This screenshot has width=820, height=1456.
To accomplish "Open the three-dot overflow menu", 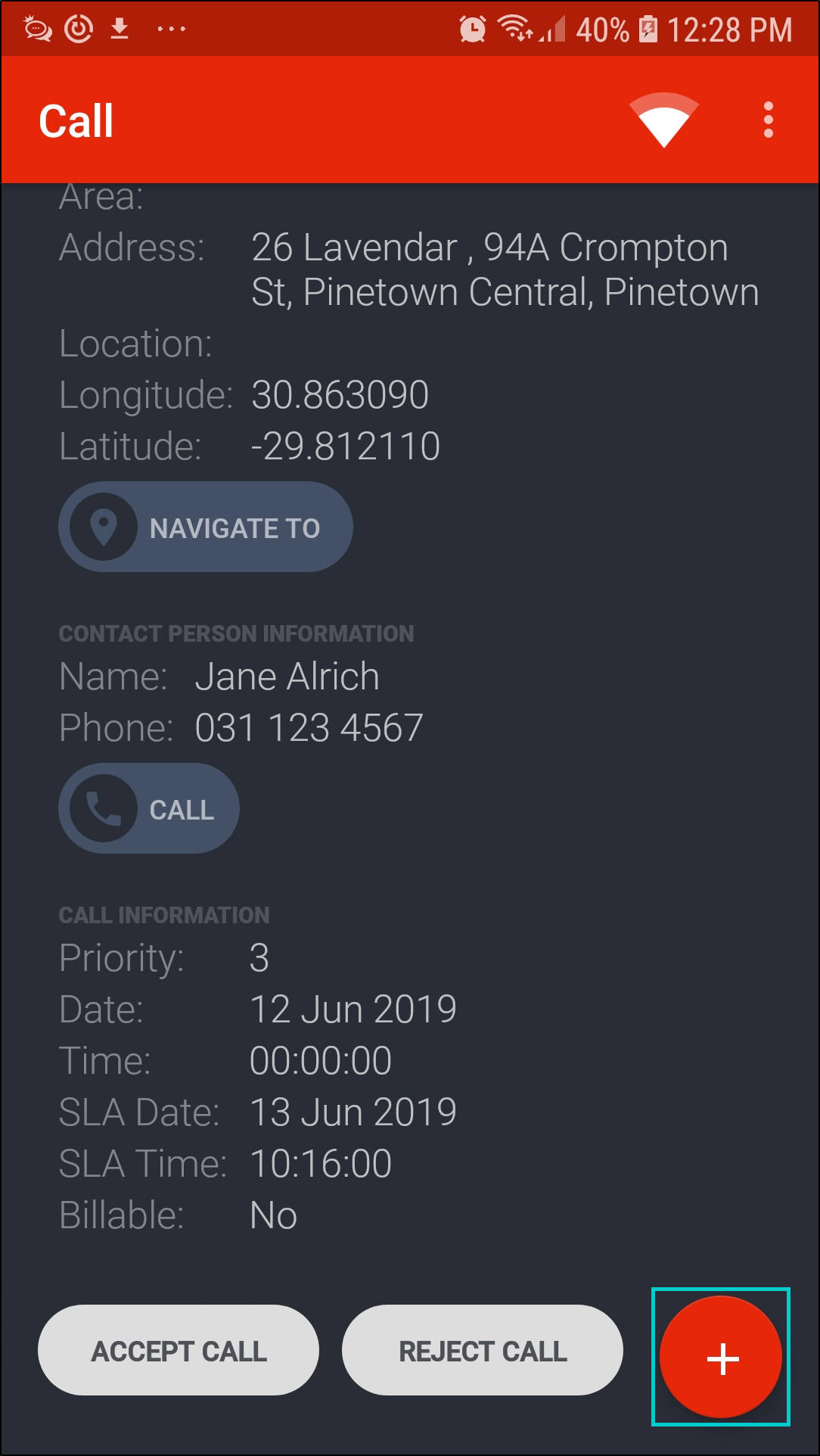I will tap(768, 120).
